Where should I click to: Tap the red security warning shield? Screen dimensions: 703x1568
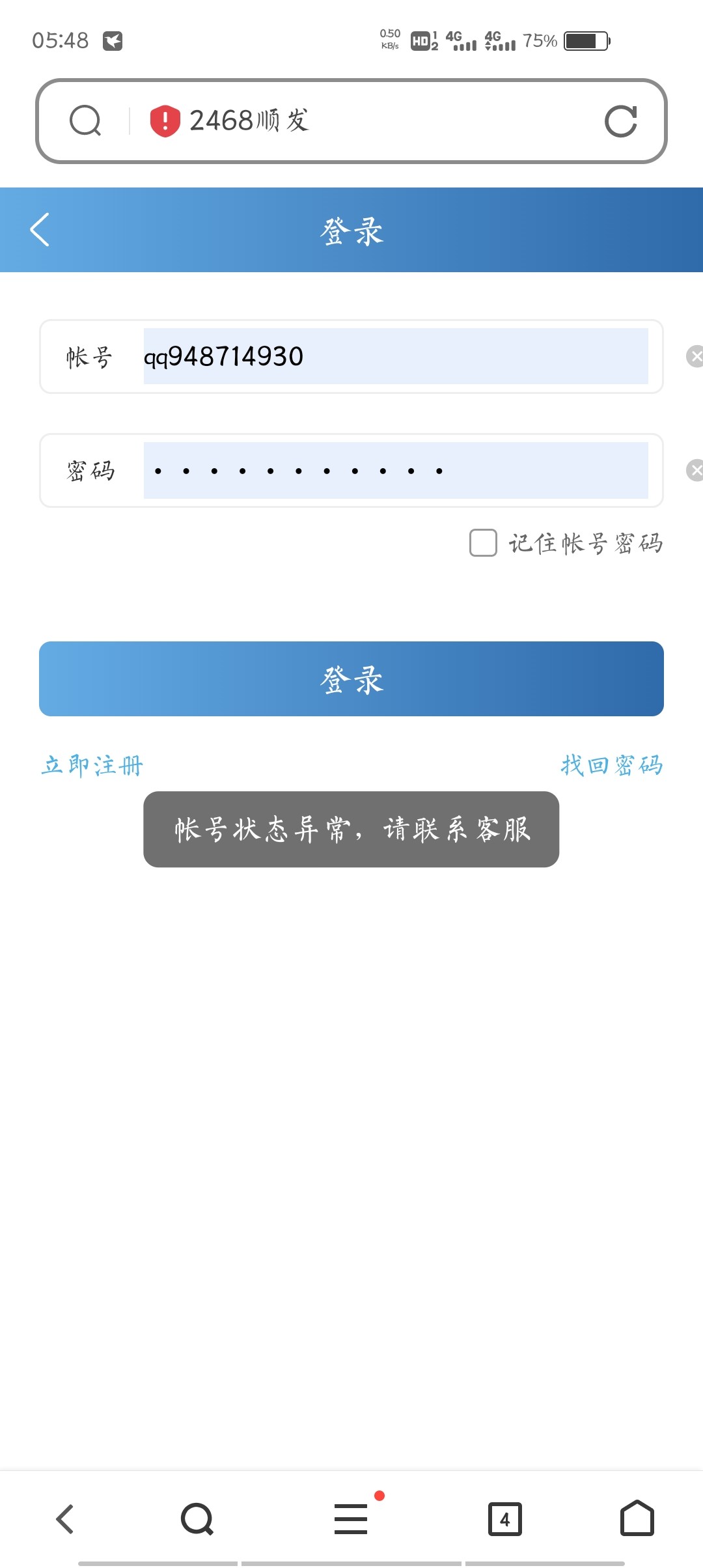tap(165, 121)
